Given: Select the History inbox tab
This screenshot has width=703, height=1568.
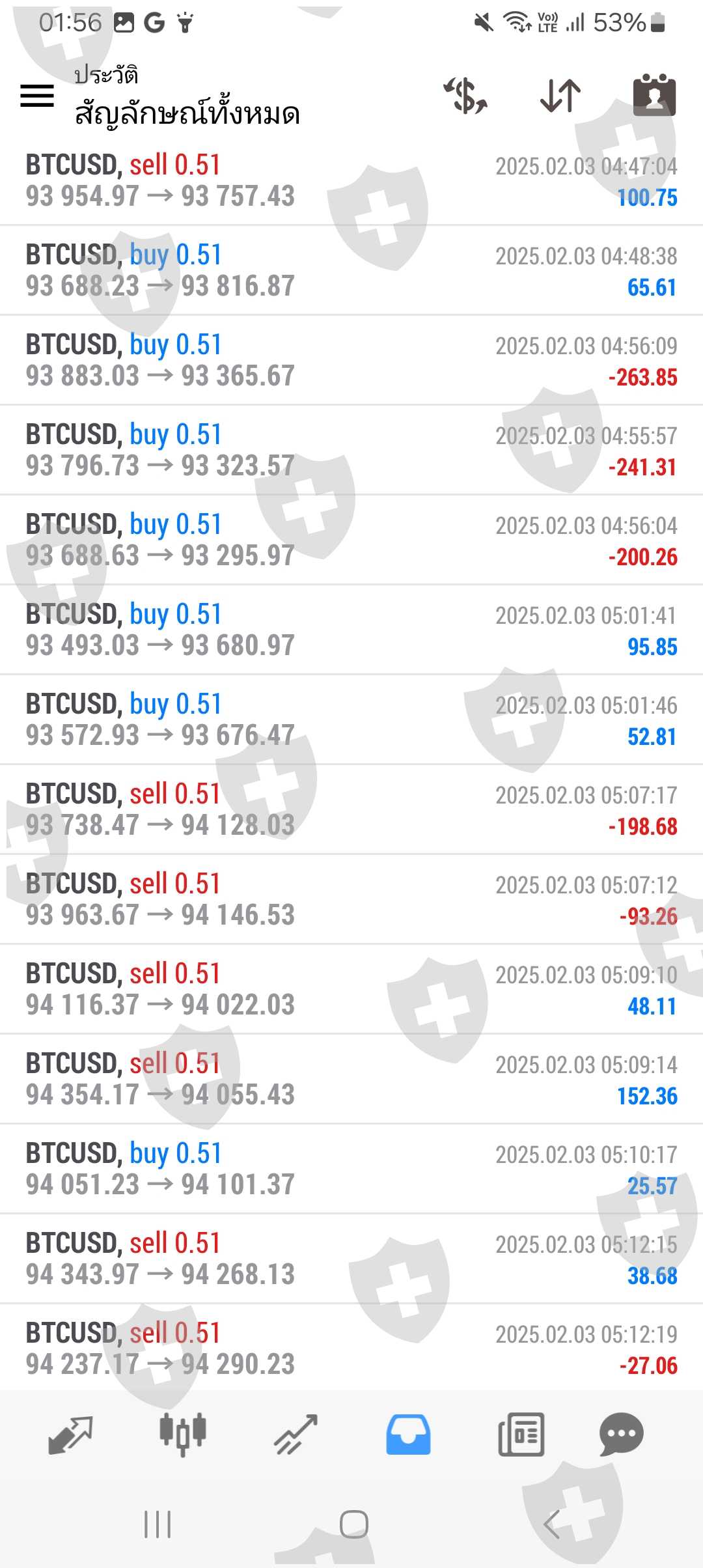Looking at the screenshot, I should pos(408,1435).
